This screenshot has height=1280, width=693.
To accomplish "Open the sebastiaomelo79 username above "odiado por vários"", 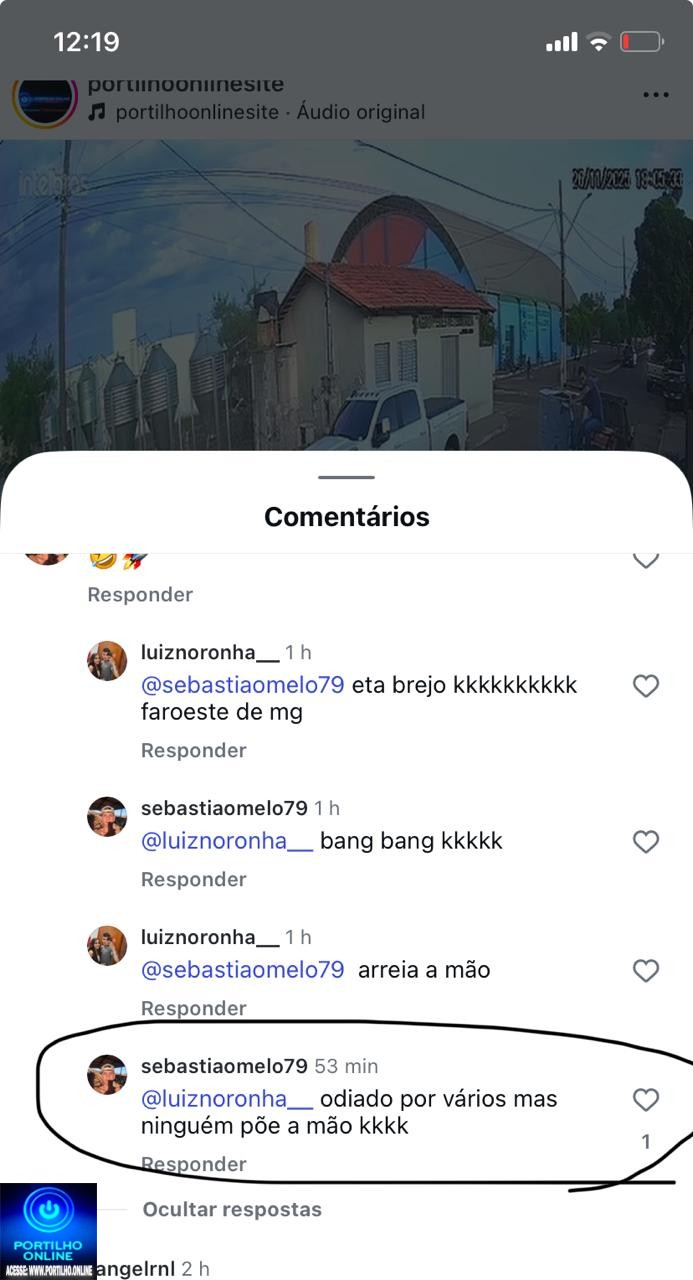I will tap(224, 1066).
